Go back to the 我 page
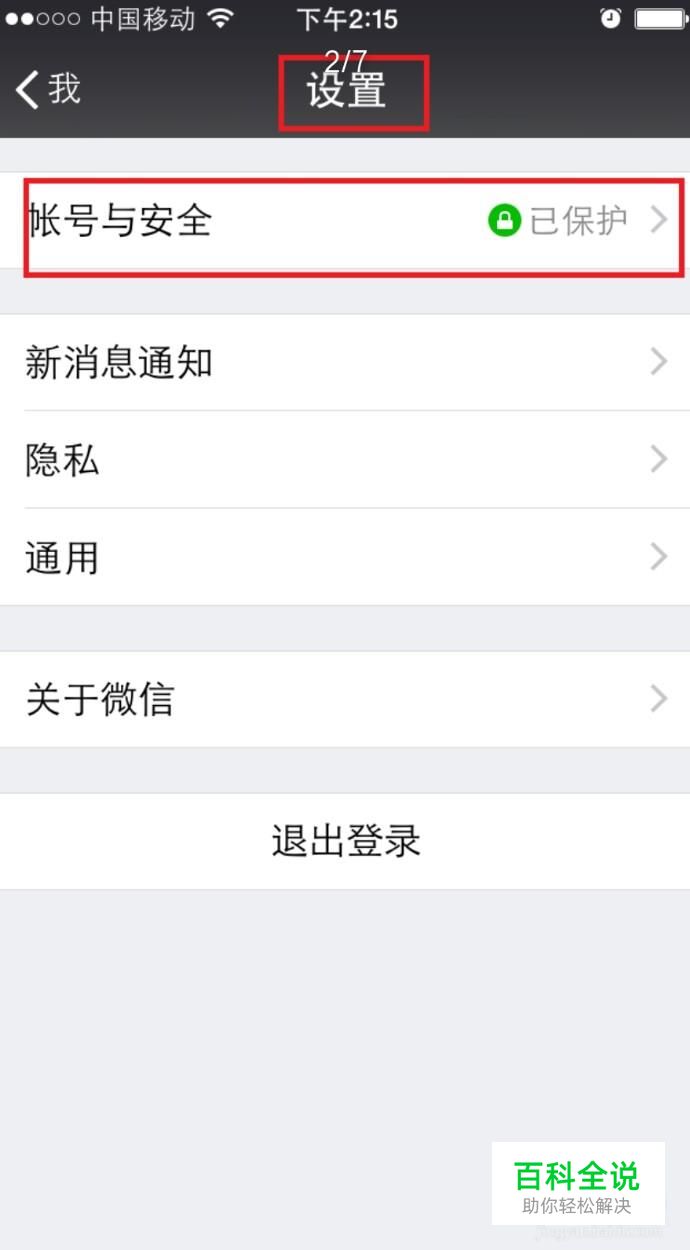Screen dimensions: 690x1250 48,89
